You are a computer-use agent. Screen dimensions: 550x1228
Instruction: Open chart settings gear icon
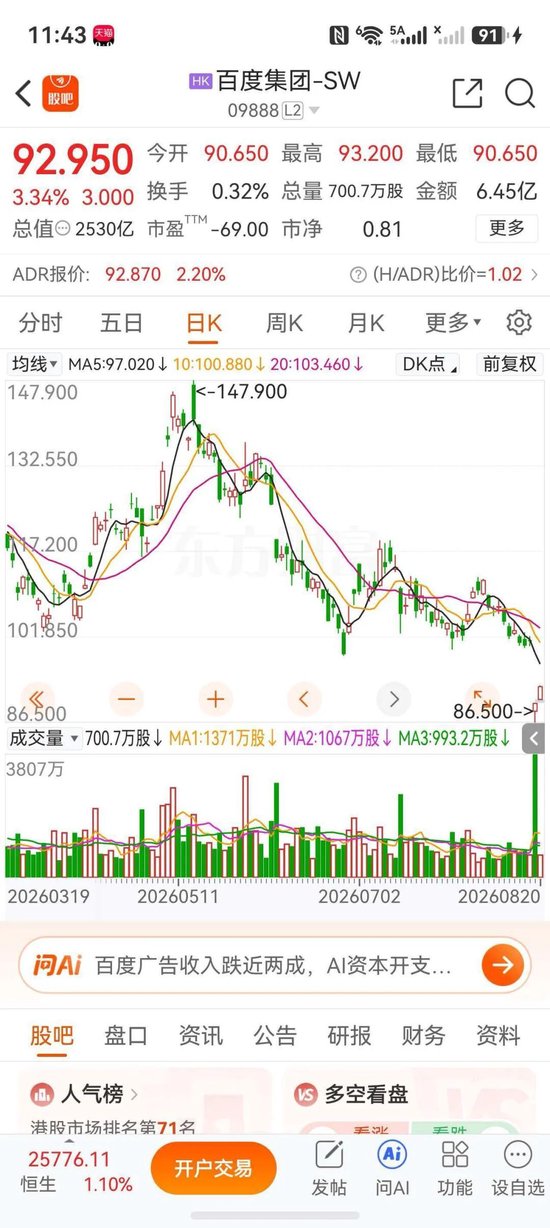point(518,322)
